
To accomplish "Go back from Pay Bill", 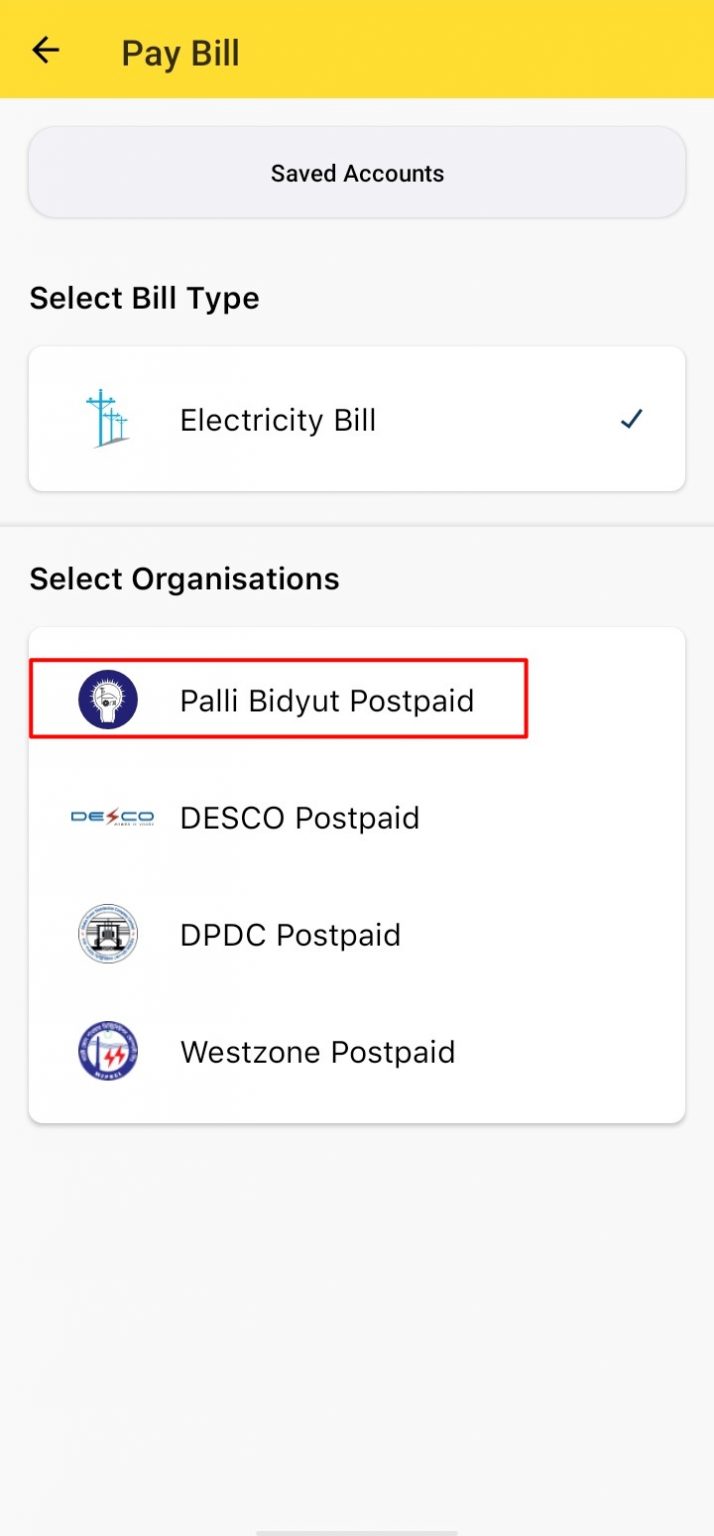I will click(46, 51).
